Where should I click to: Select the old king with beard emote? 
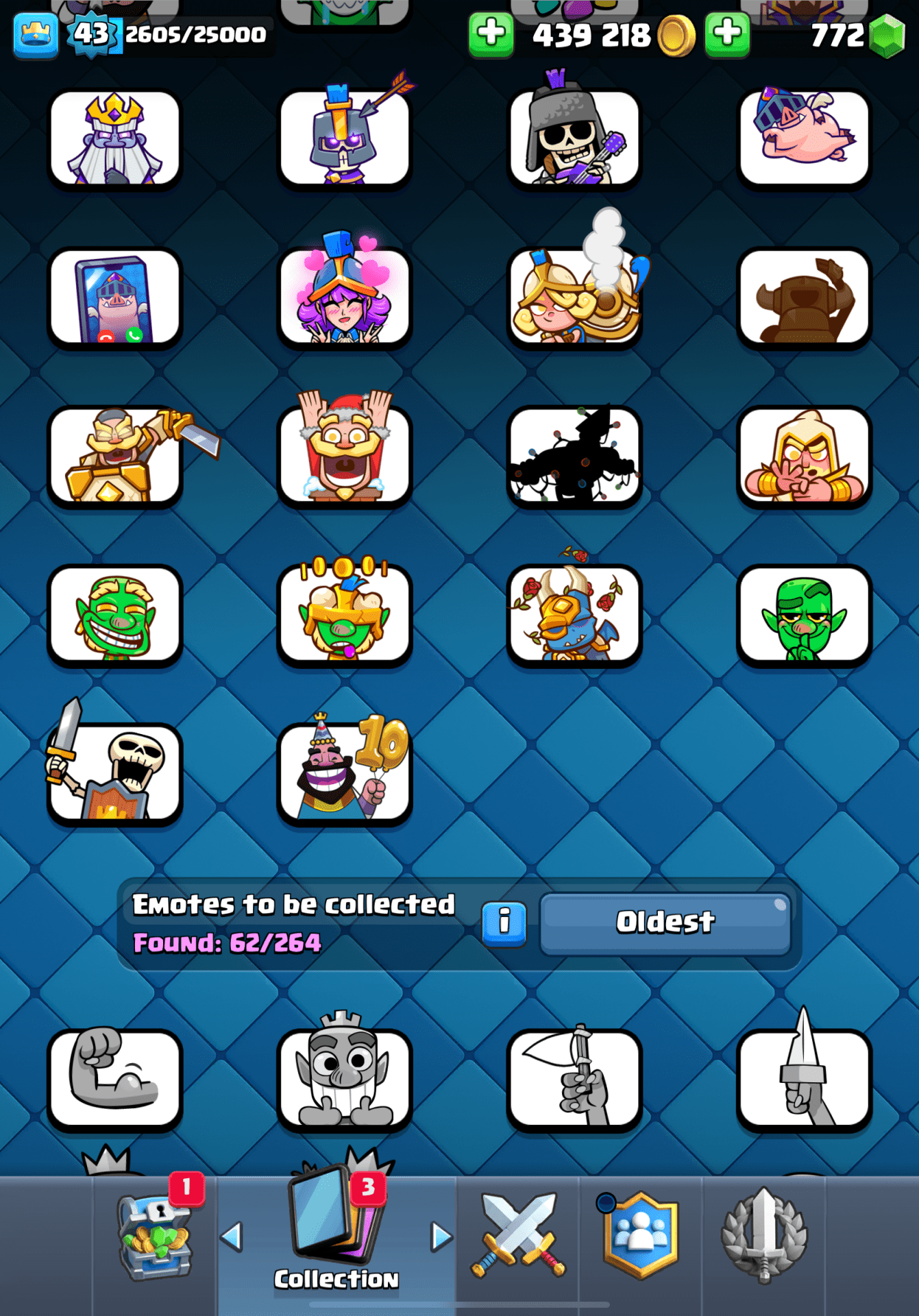tap(114, 139)
